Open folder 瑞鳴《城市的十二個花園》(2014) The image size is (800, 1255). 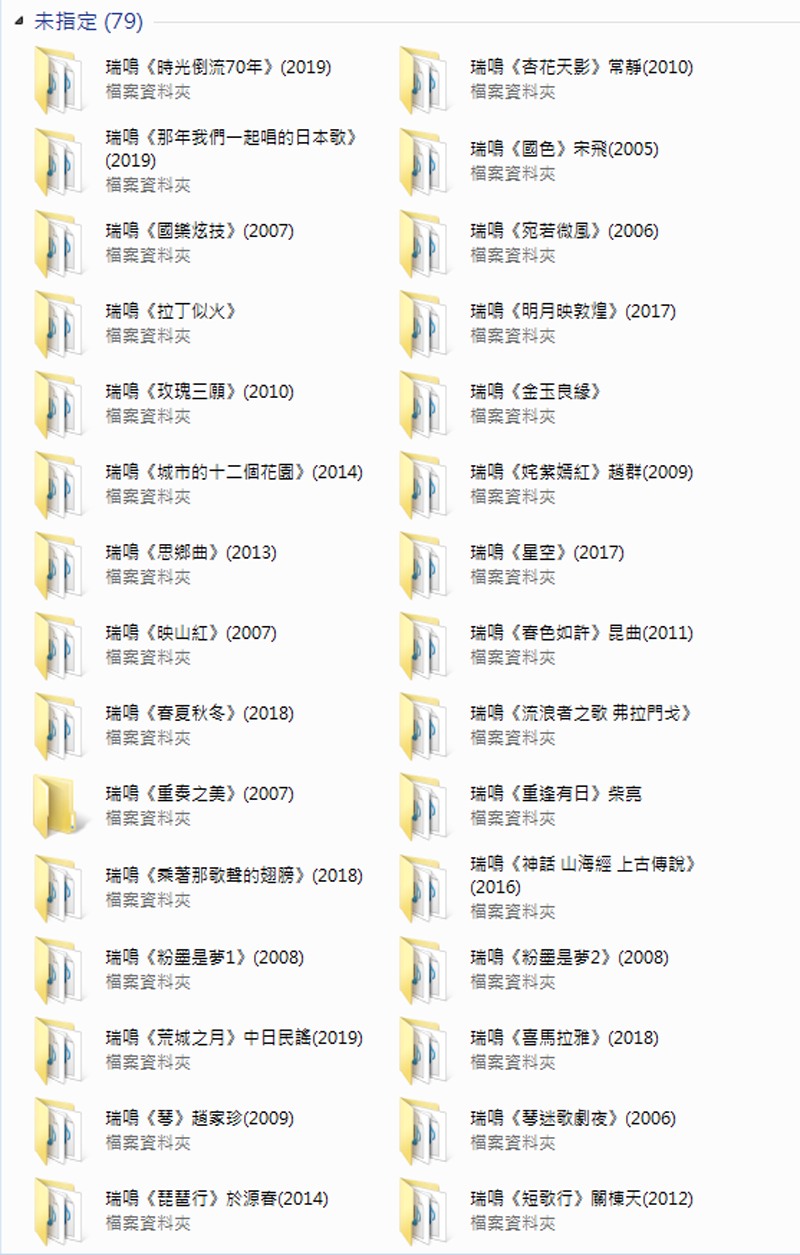click(234, 472)
